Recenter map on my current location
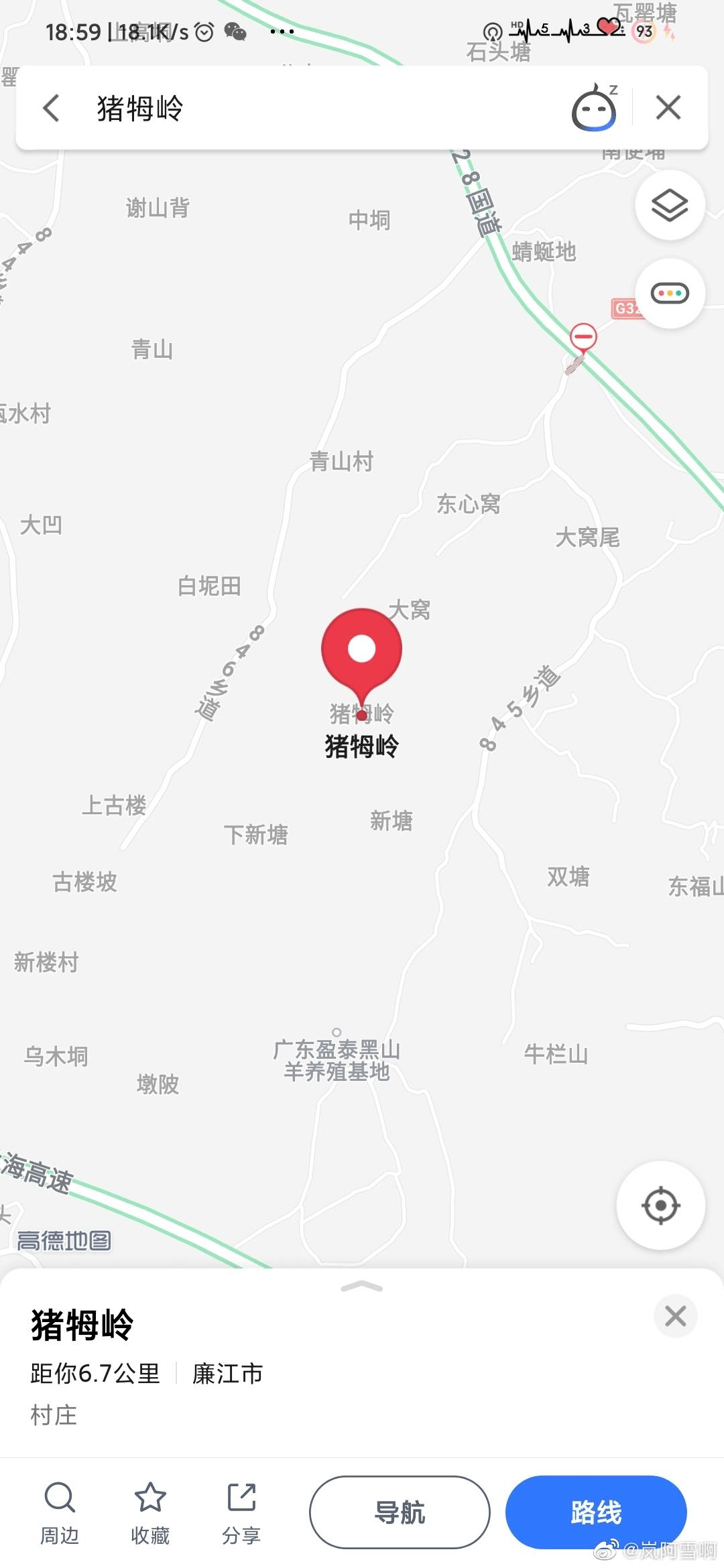 [x=660, y=1205]
